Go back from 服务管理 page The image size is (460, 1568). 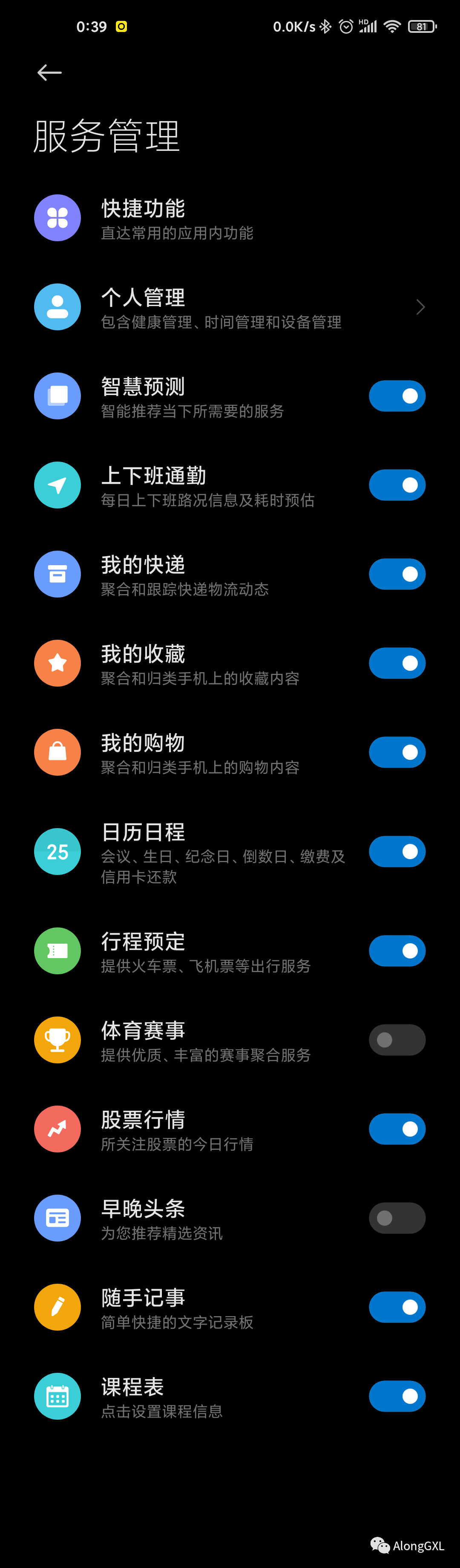(49, 73)
